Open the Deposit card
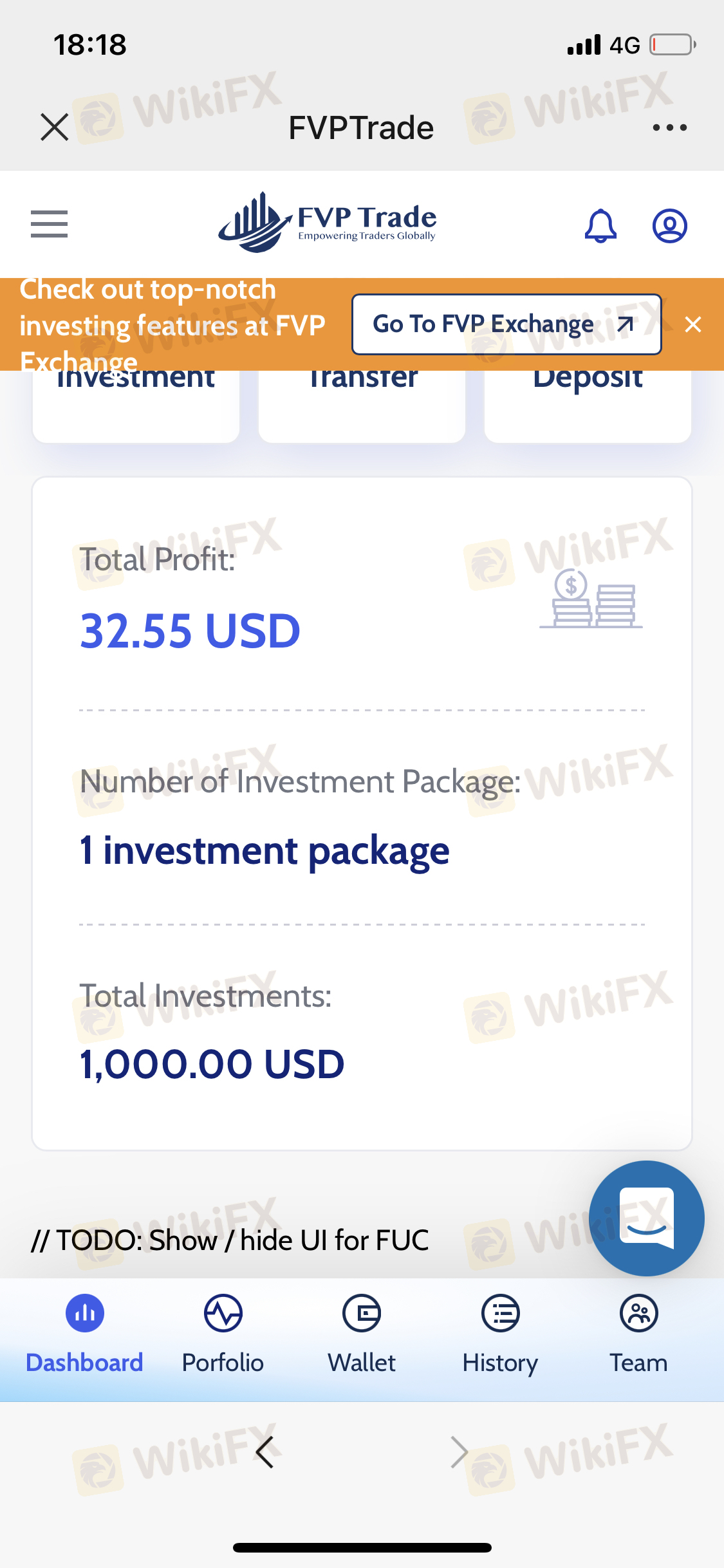The width and height of the screenshot is (724, 1568). (588, 406)
